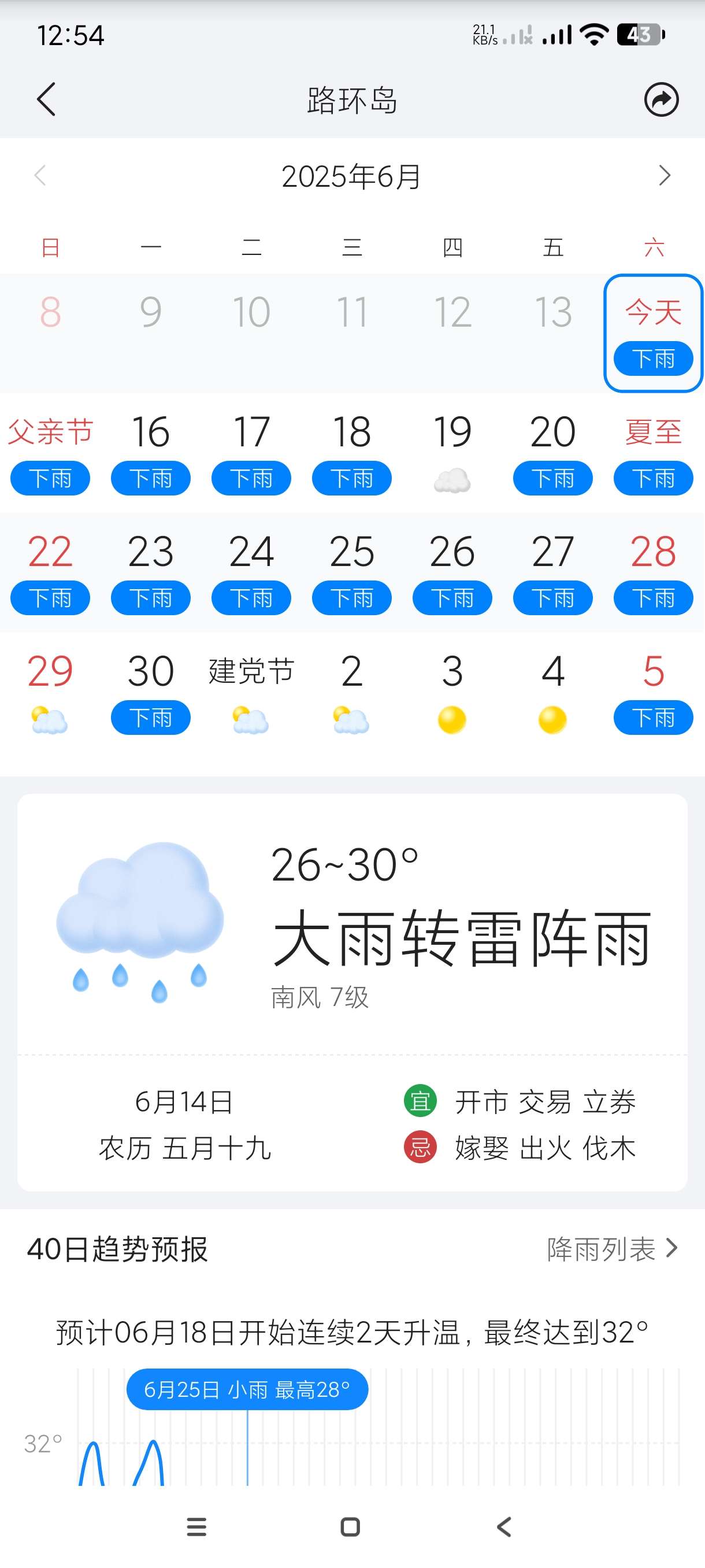Image resolution: width=705 pixels, height=1568 pixels.
Task: Pick June 25 in the calendar
Action: click(x=351, y=572)
